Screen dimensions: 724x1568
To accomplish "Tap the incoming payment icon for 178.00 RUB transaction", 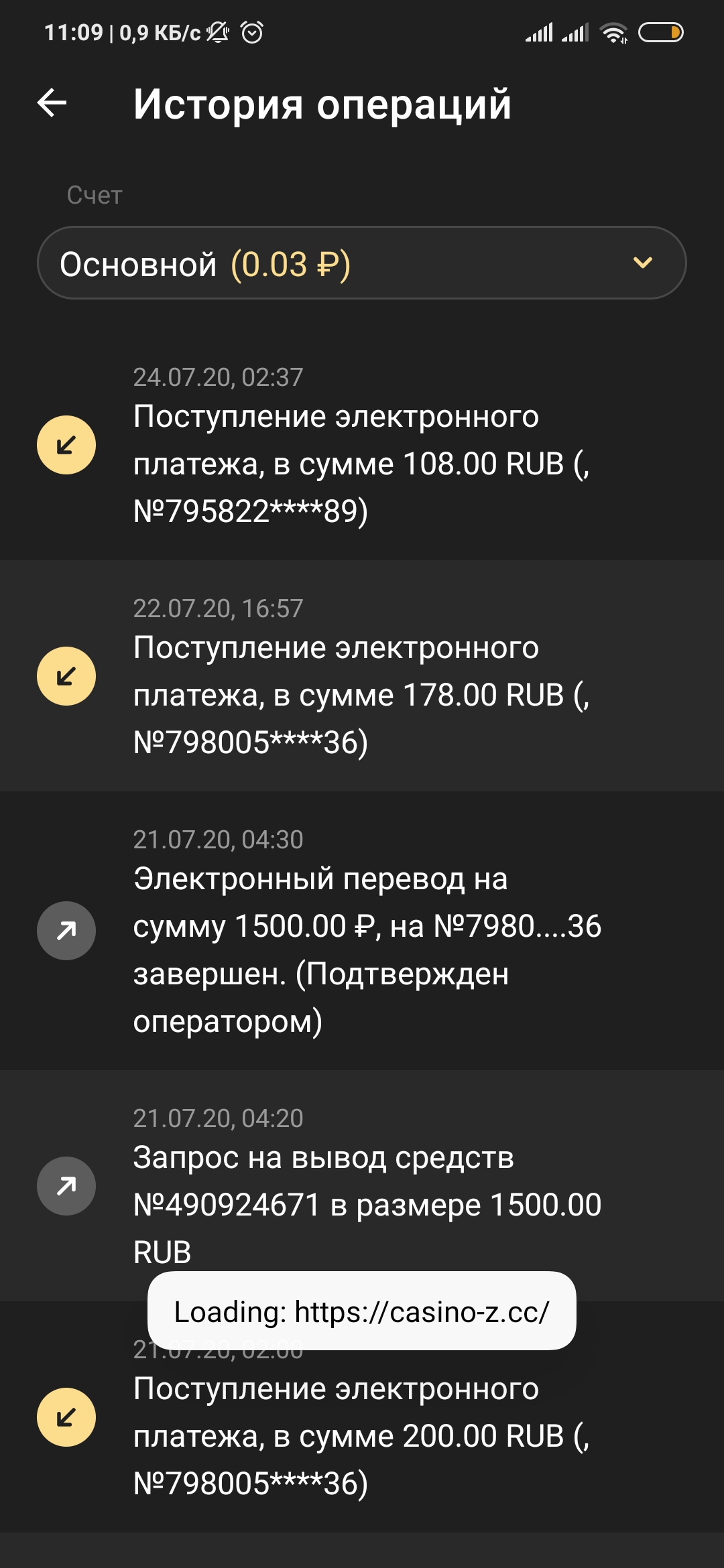I will pos(66,675).
